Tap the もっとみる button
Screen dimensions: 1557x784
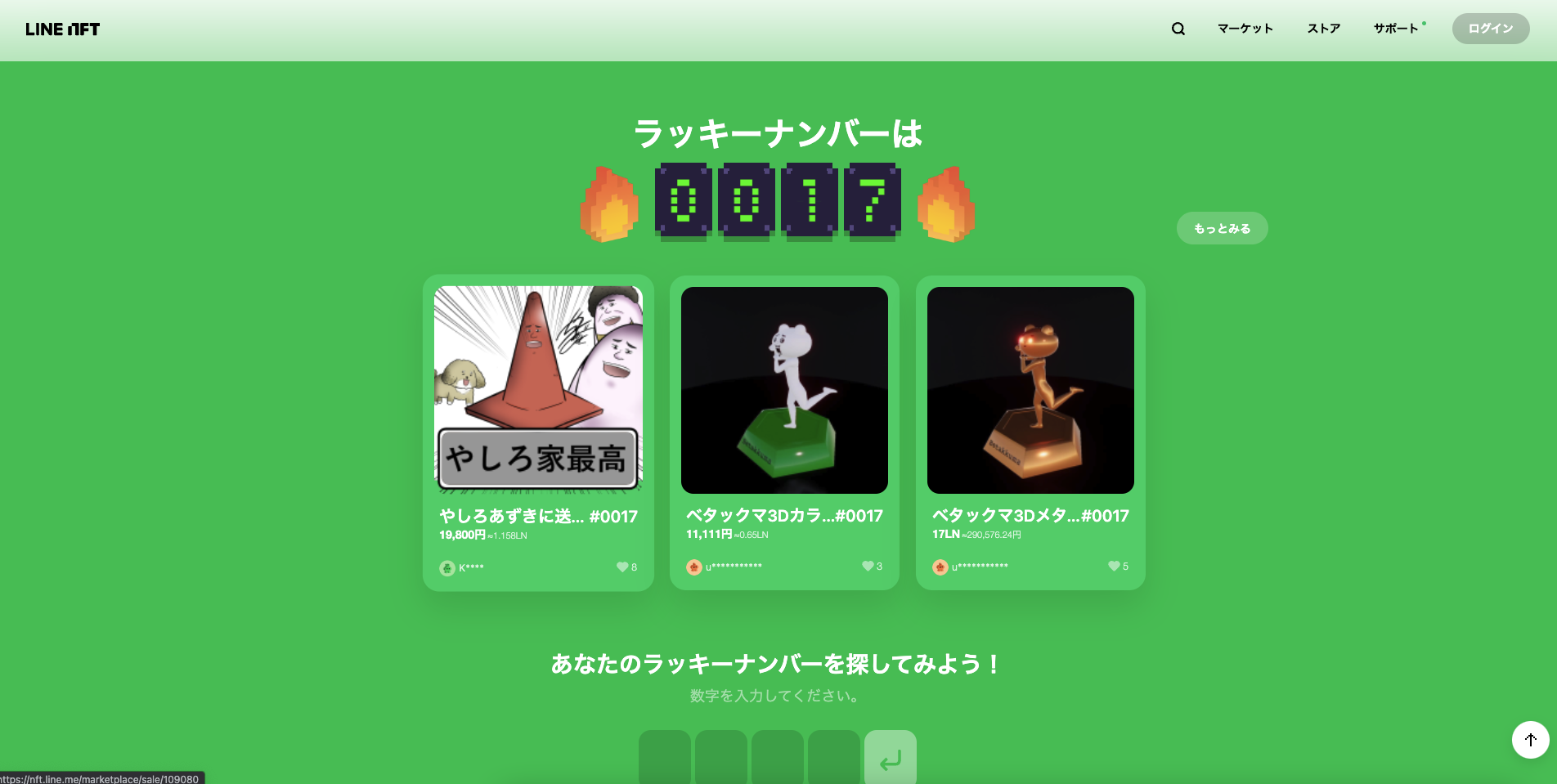point(1222,228)
